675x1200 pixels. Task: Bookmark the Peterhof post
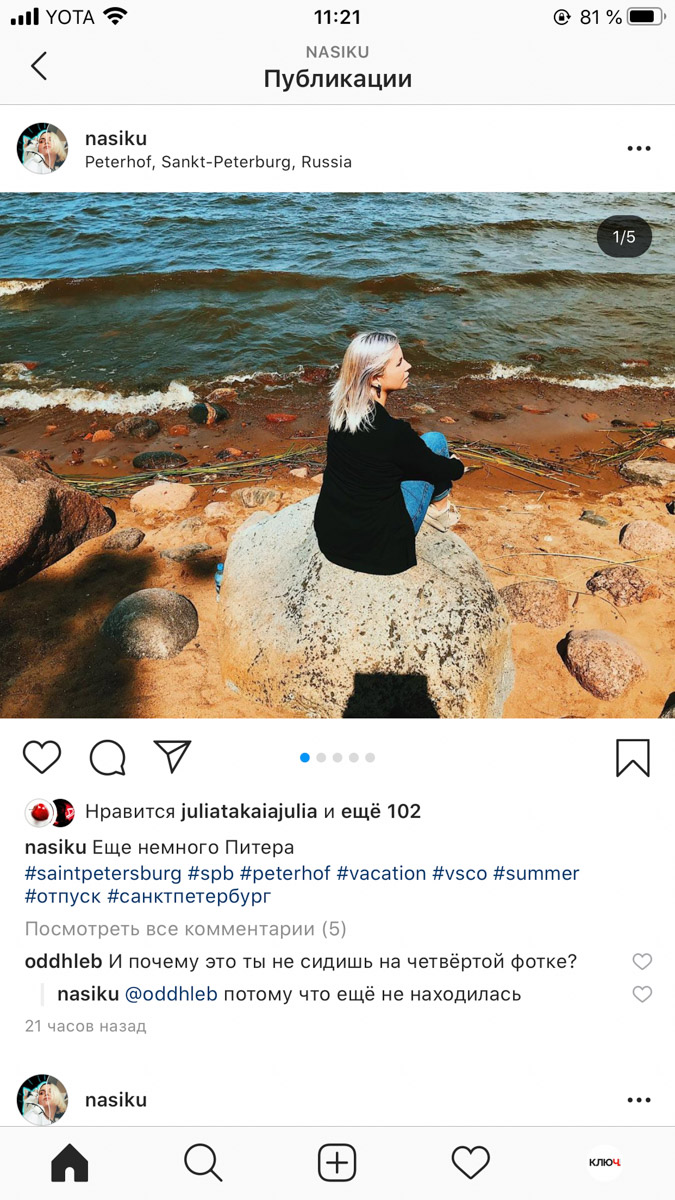632,758
